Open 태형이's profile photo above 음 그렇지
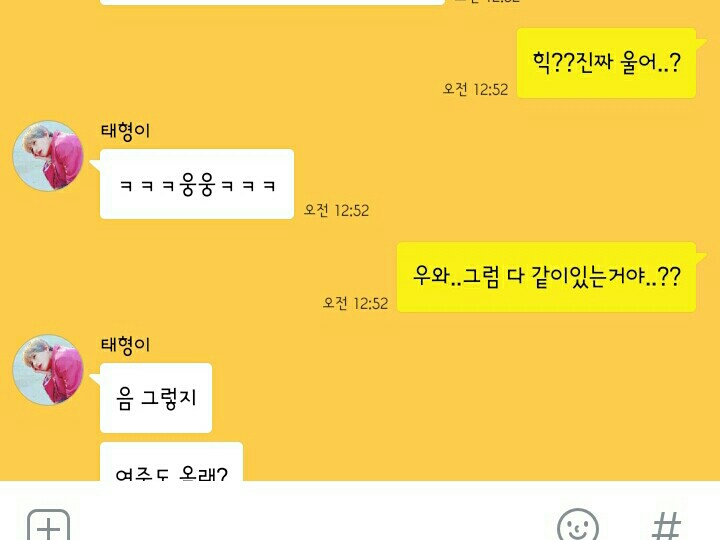 point(48,370)
